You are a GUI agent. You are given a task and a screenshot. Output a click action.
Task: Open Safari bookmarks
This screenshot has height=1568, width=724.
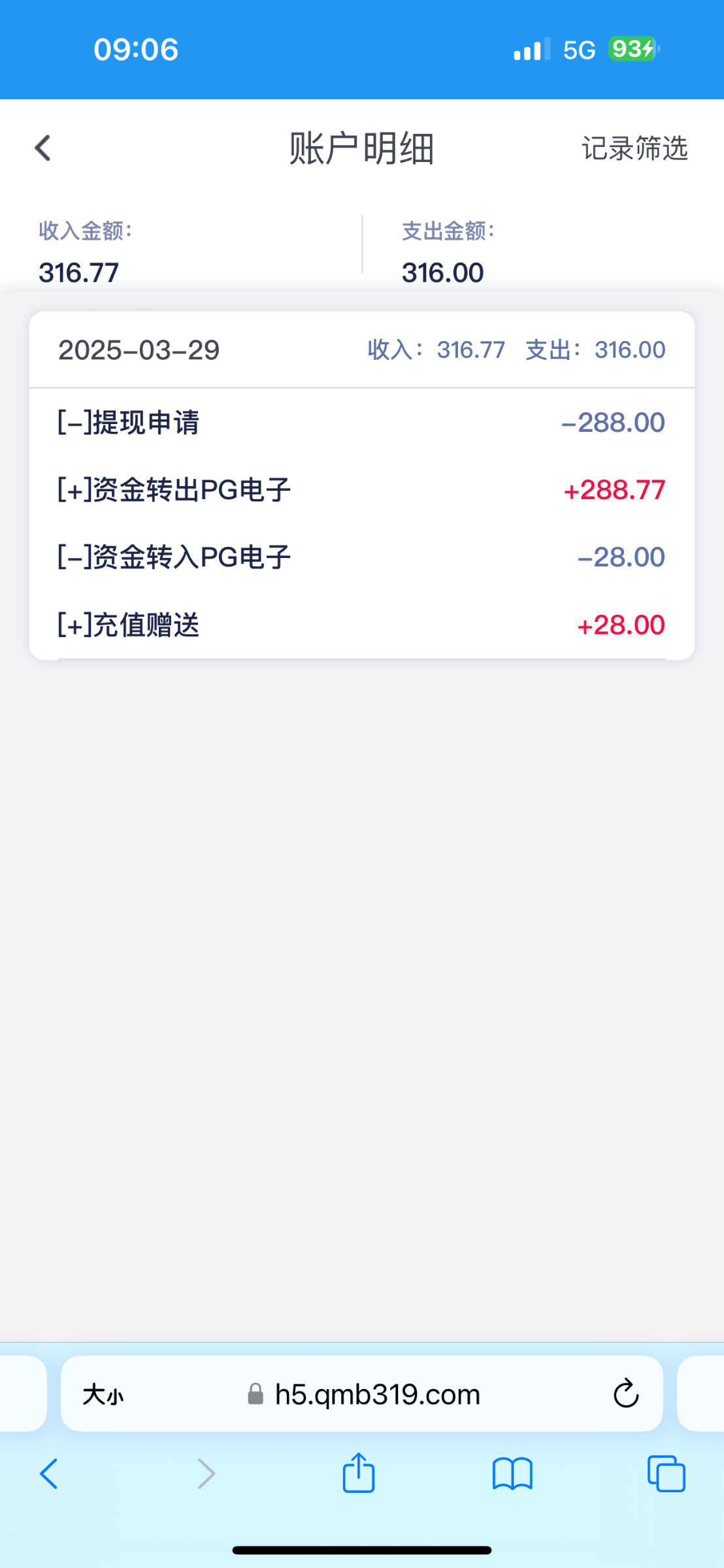point(512,1475)
